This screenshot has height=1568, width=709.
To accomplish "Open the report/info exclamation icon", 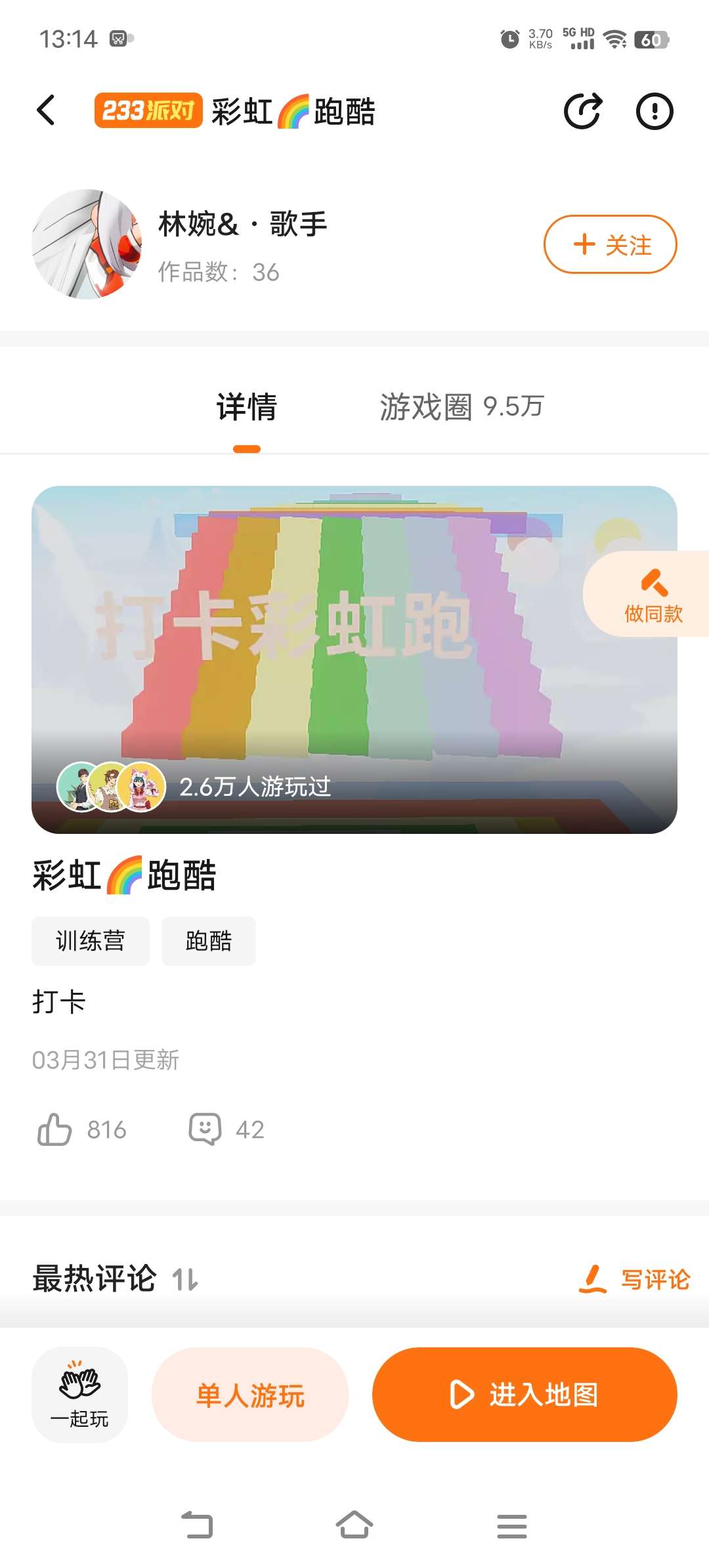I will point(655,111).
